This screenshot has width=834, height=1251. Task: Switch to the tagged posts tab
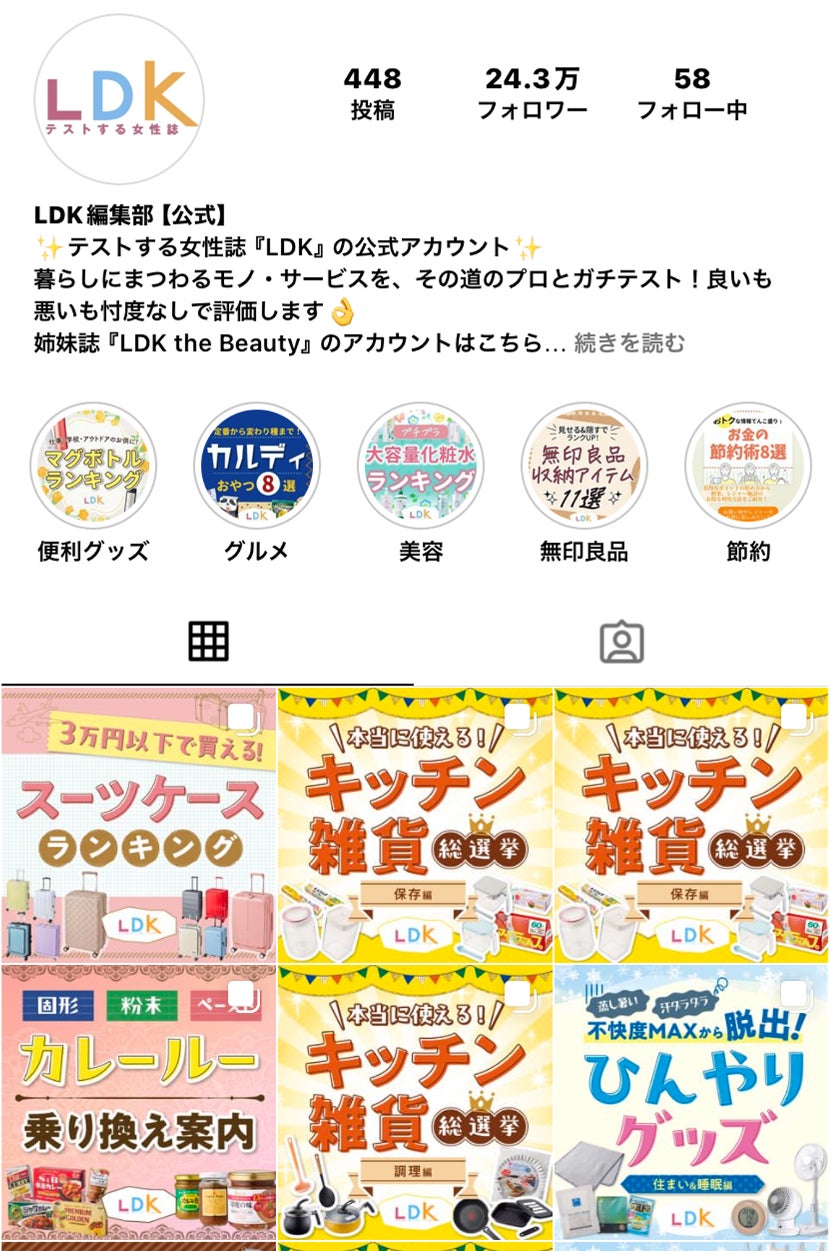coord(621,642)
